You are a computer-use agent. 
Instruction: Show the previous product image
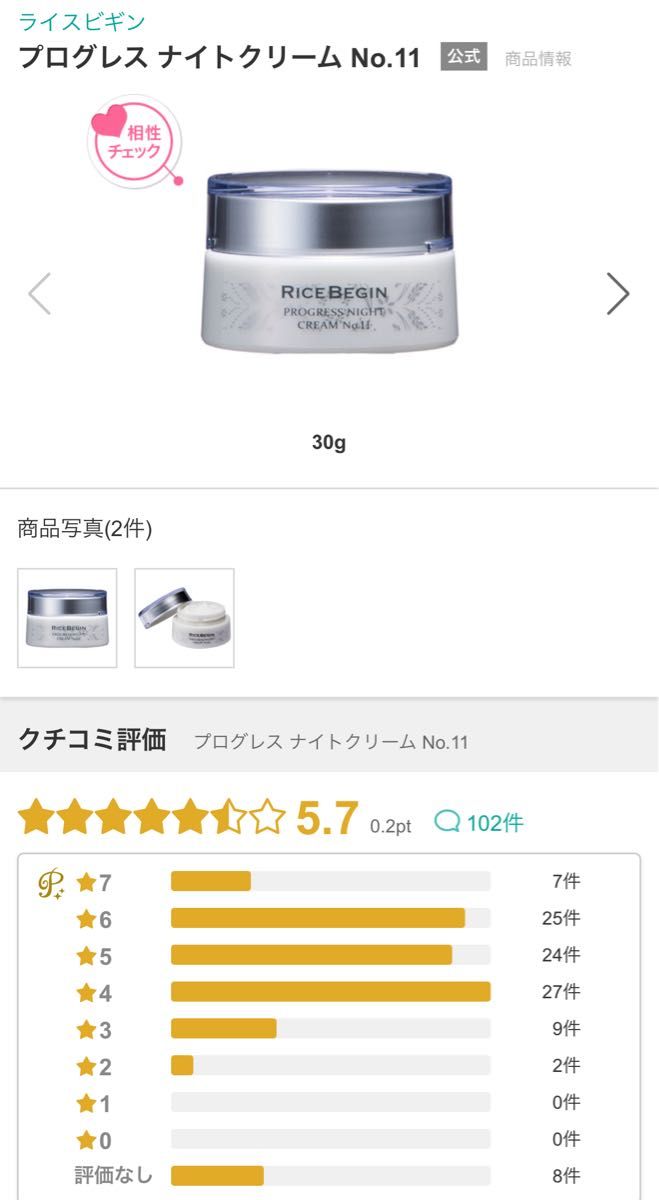point(40,294)
